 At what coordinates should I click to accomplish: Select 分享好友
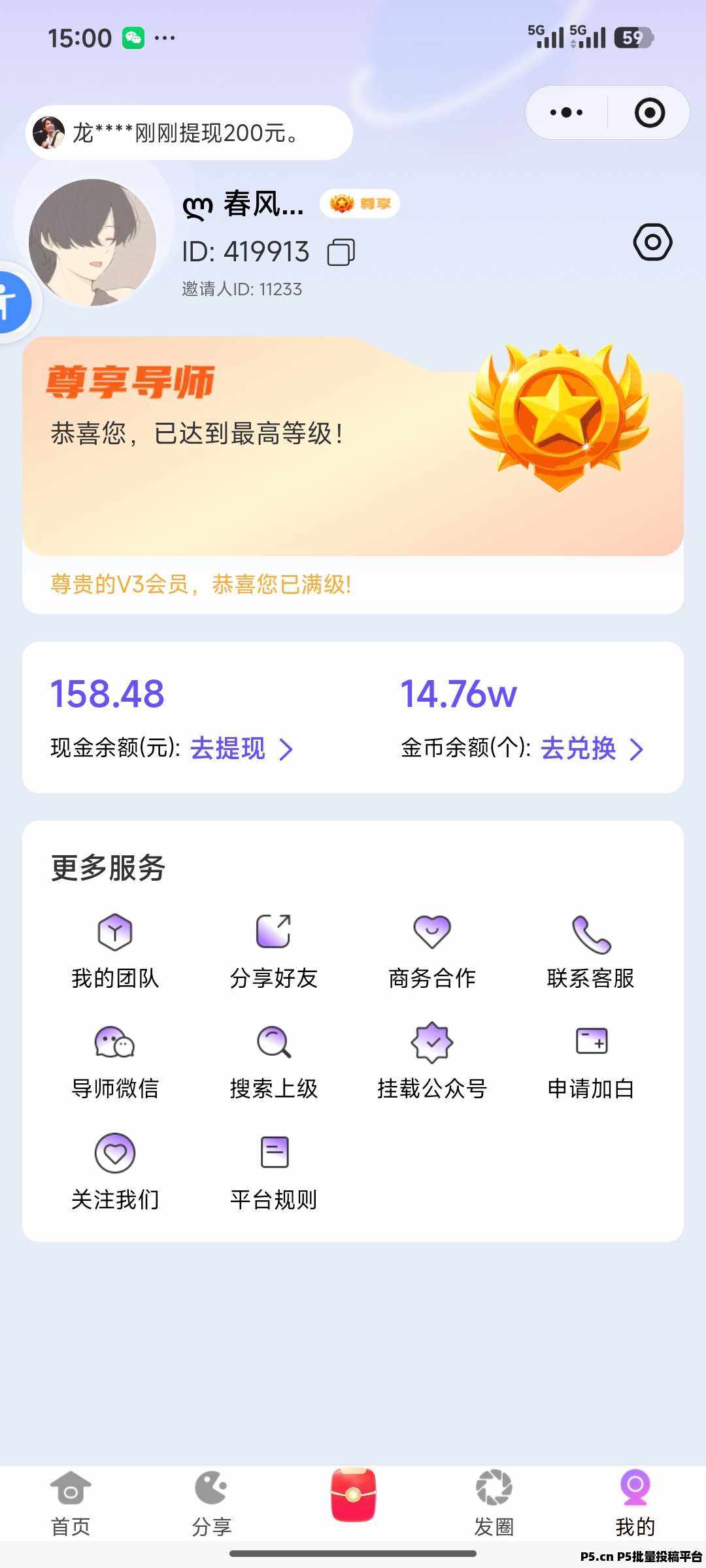[273, 951]
